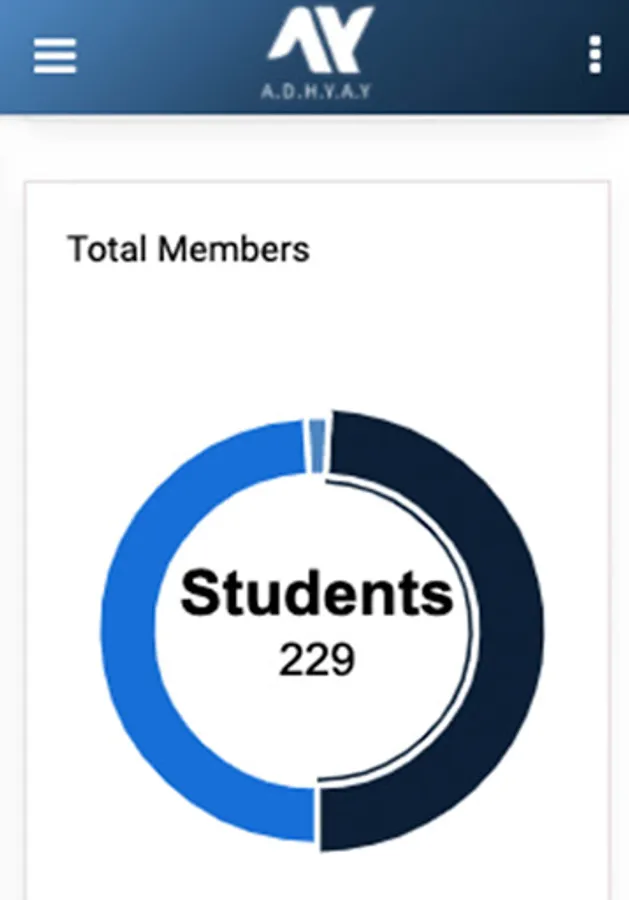629x900 pixels.
Task: Open the three-dot overflow menu
Action: coord(595,54)
